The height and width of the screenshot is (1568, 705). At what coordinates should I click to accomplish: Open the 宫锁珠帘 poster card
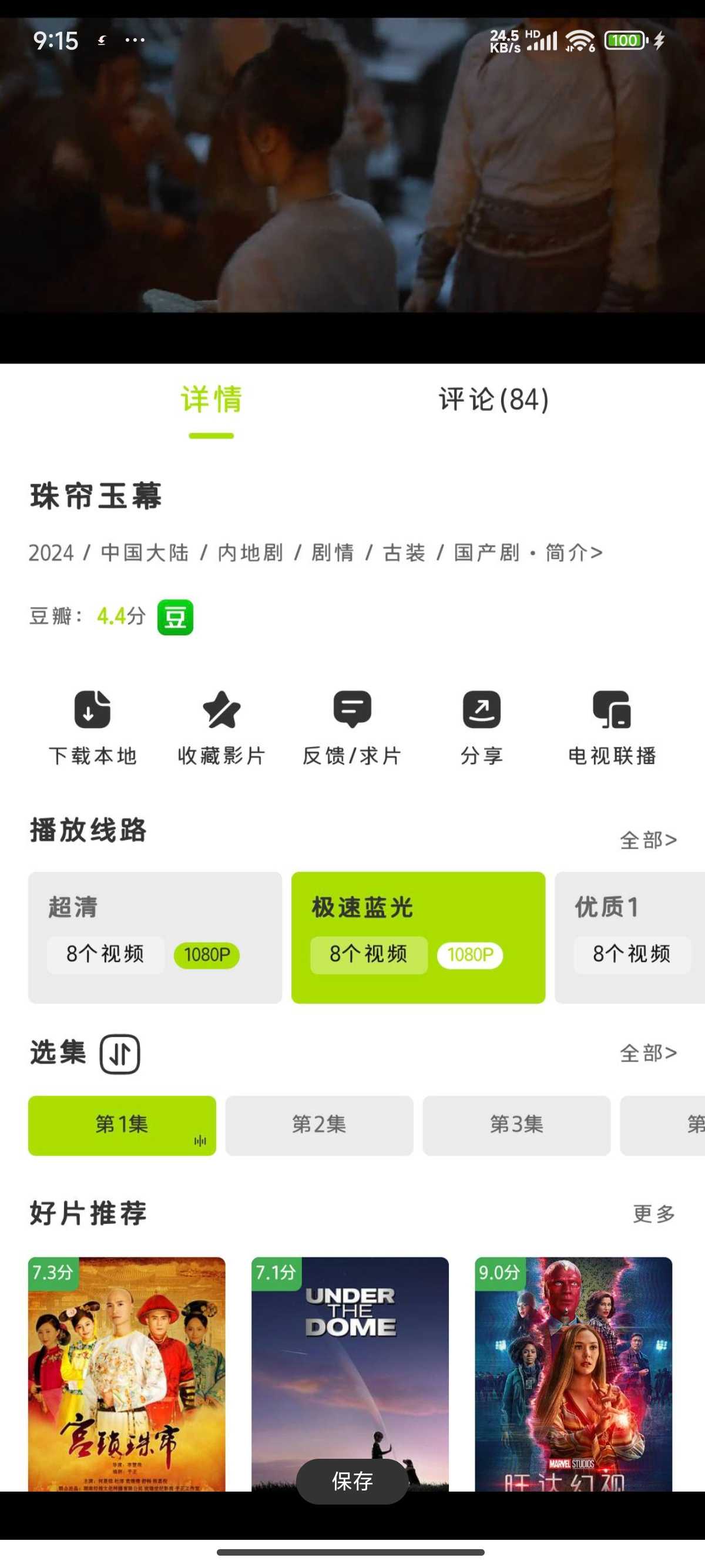[x=127, y=1370]
